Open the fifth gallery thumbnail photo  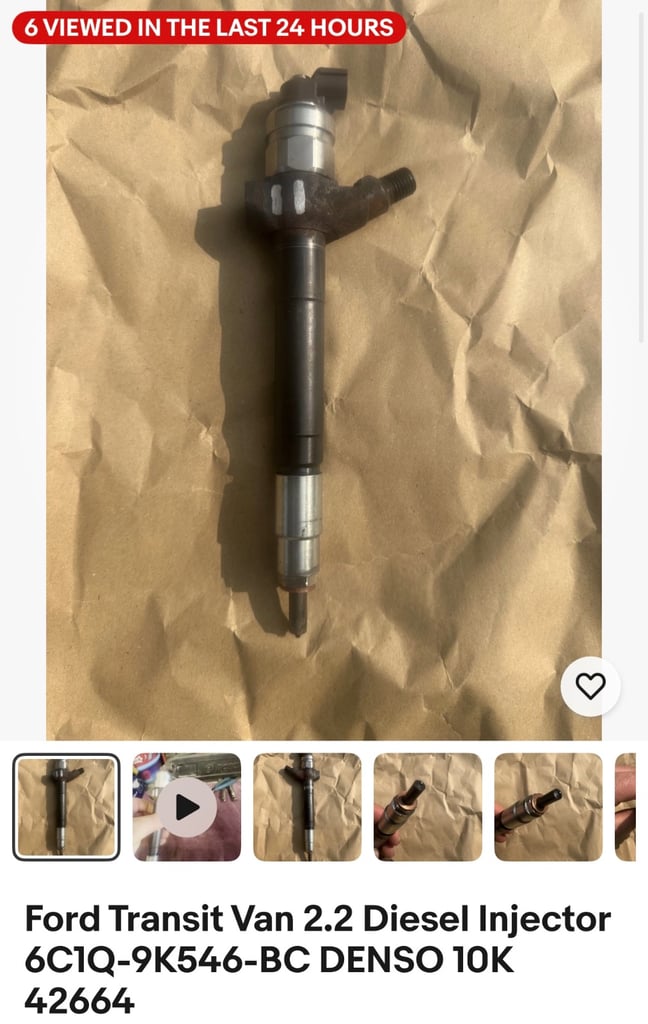pos(548,807)
